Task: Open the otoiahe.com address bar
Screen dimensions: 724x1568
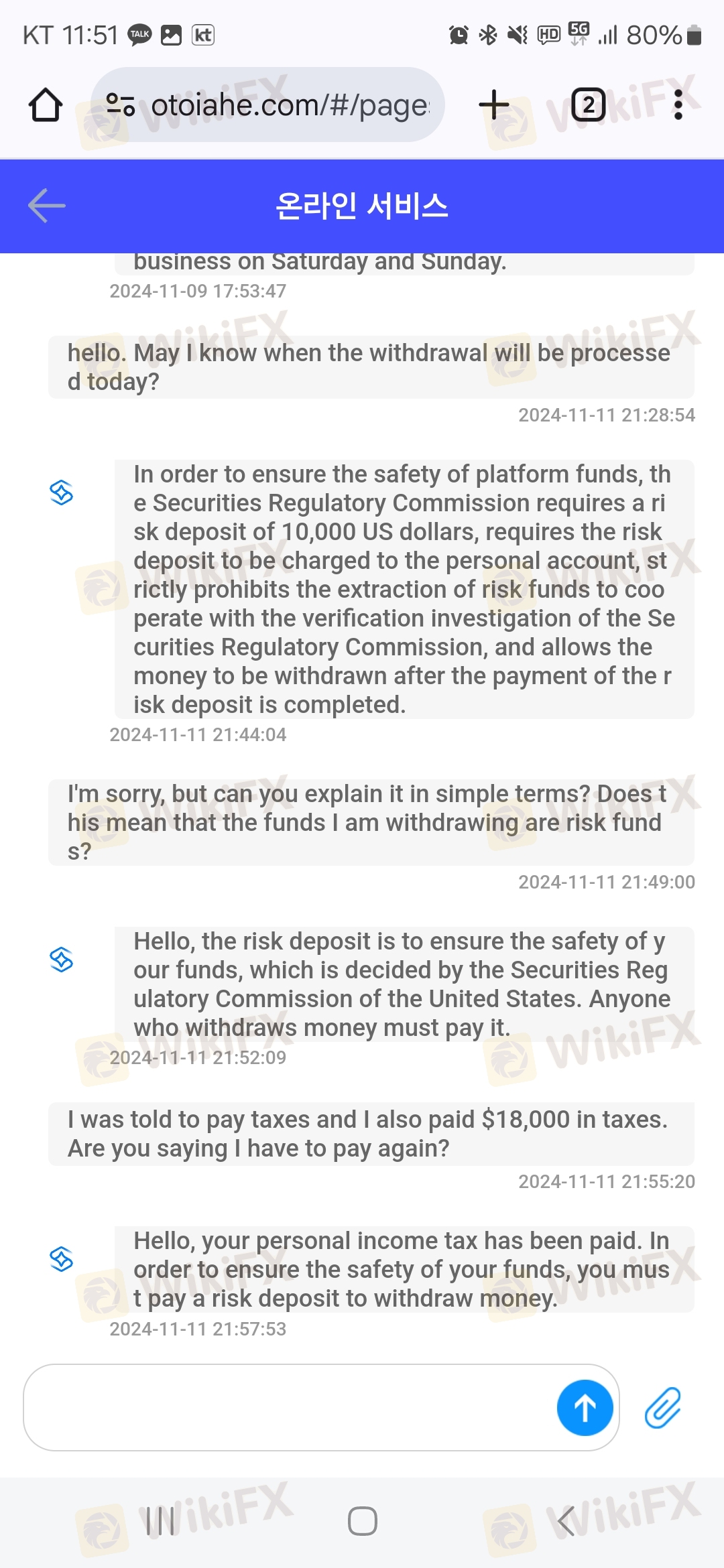Action: pos(268,105)
